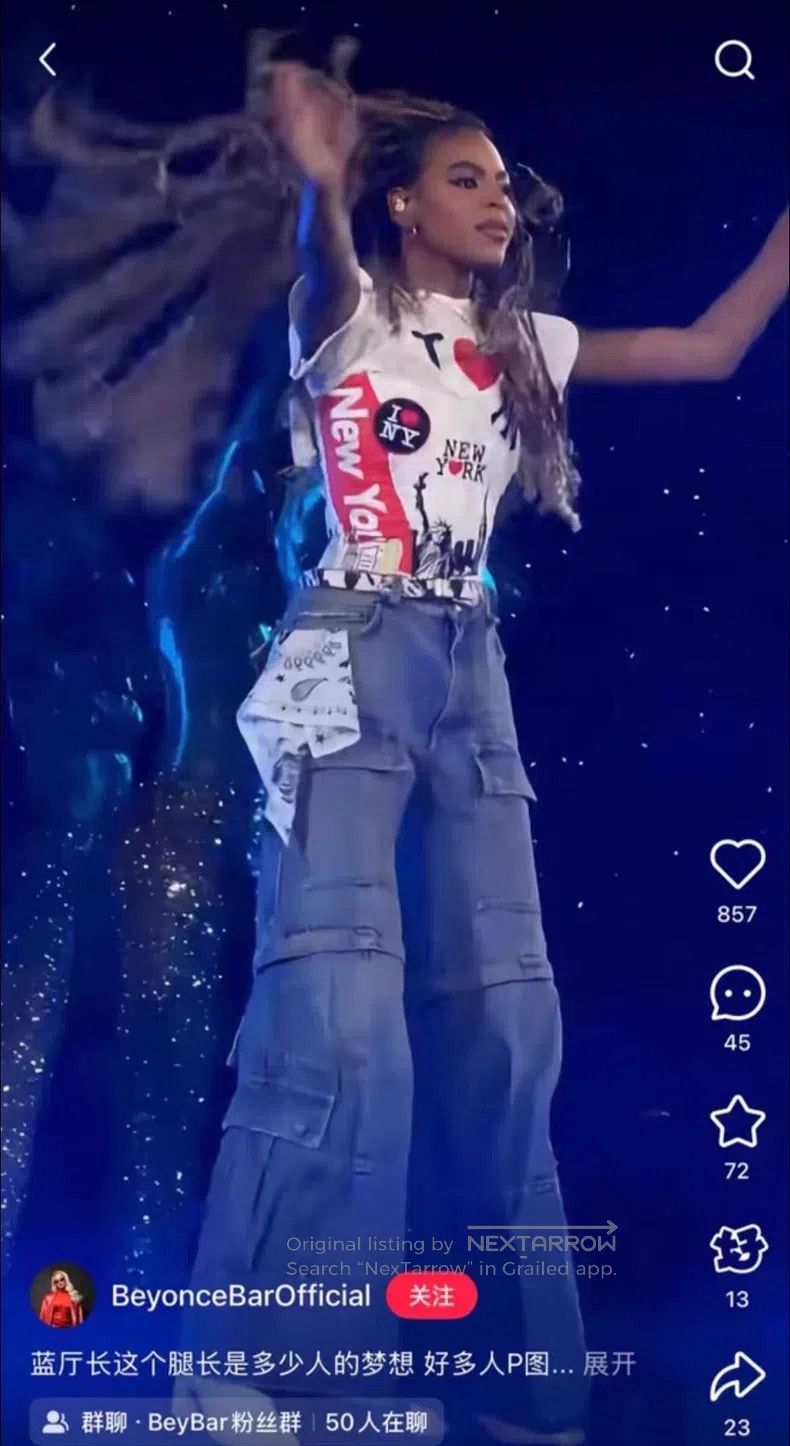Share the video with the arrow icon

(x=737, y=1378)
